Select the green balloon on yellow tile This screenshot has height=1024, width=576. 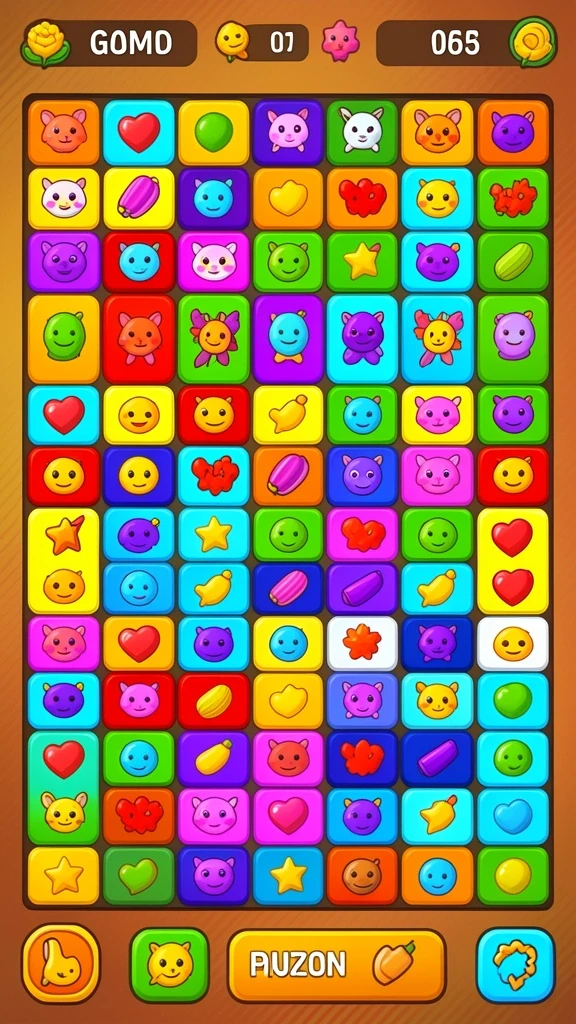(214, 132)
